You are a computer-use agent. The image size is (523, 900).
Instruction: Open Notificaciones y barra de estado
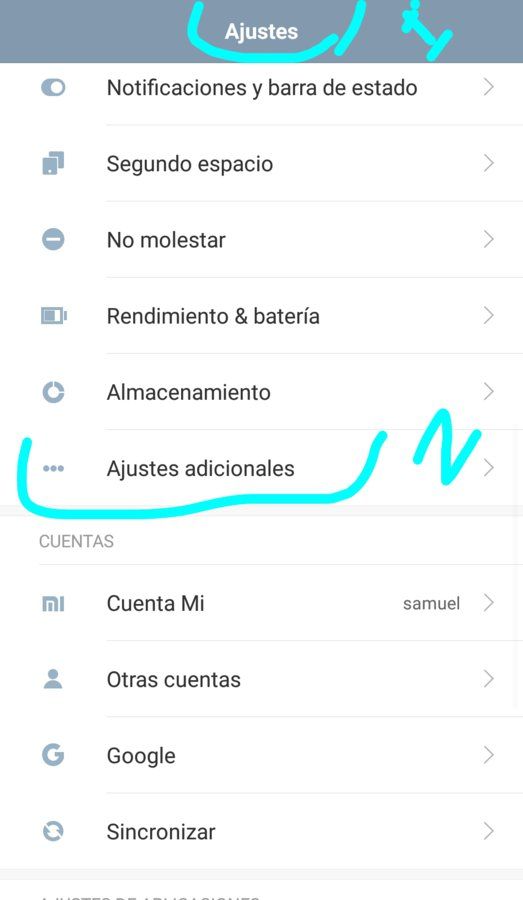[261, 88]
